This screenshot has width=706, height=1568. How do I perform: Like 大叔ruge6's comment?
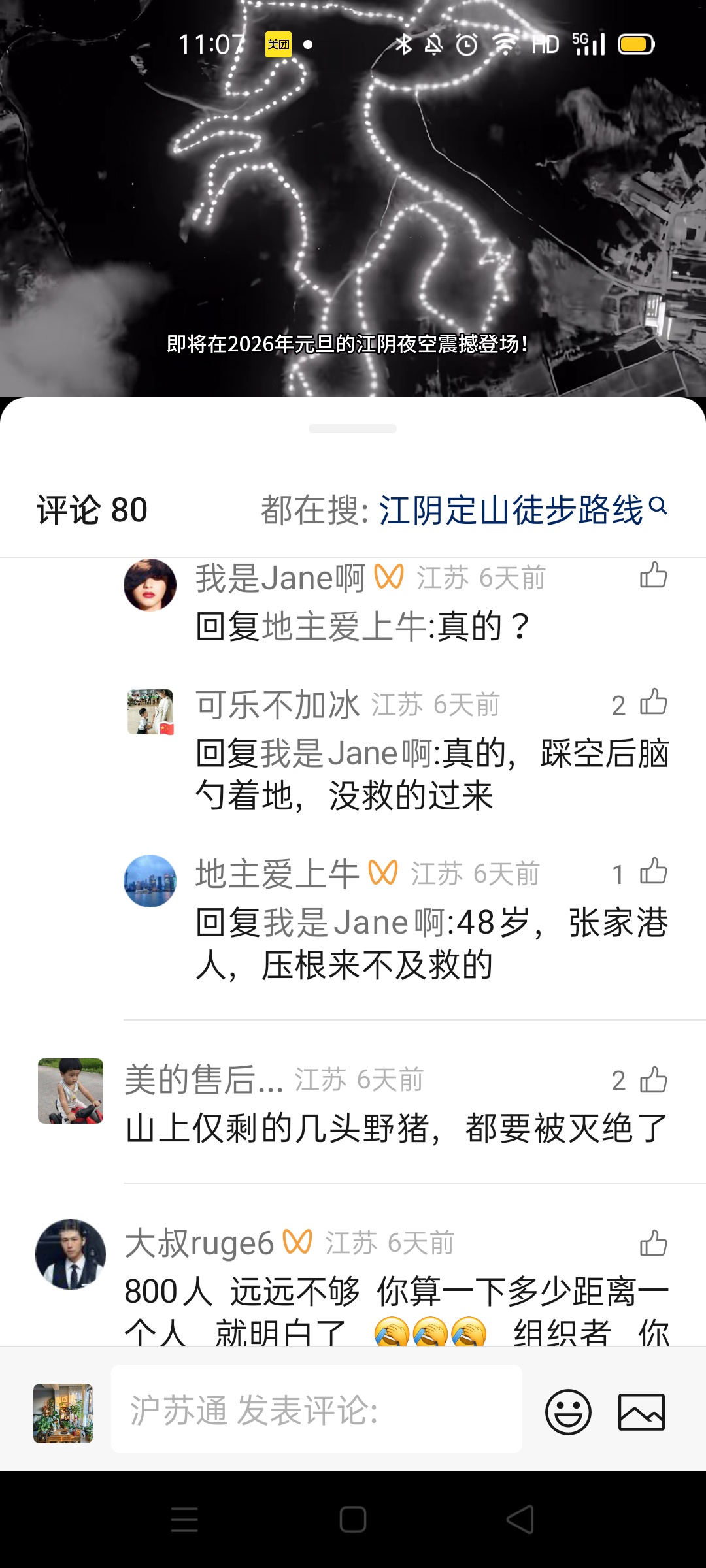click(653, 1243)
